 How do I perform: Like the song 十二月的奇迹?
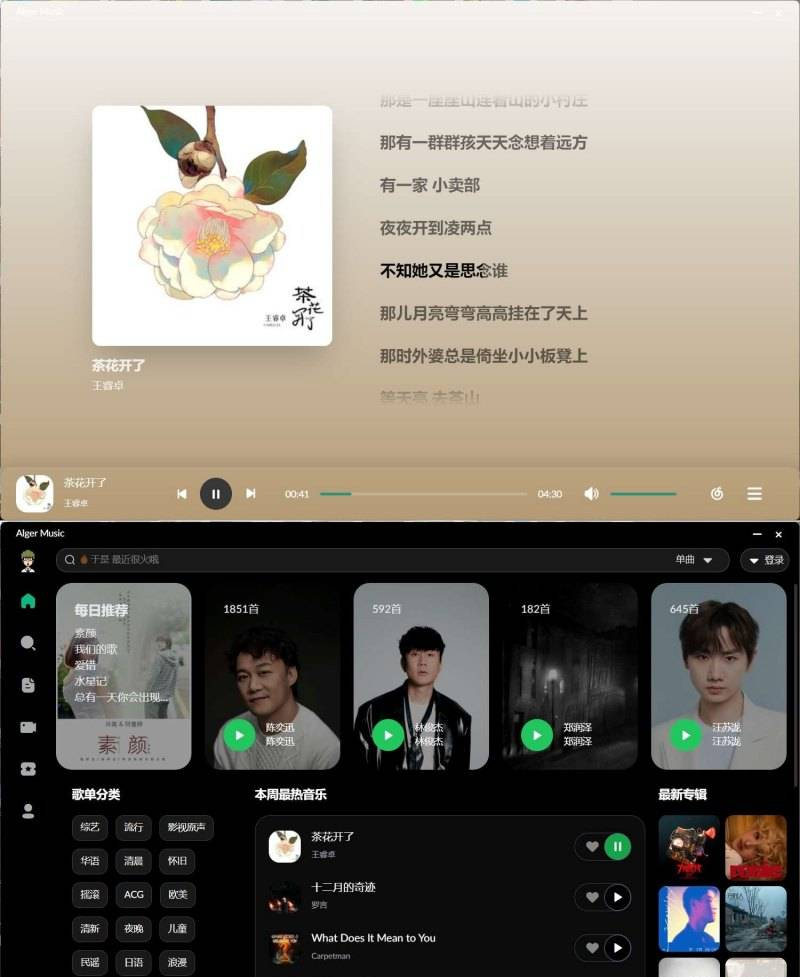coord(592,897)
